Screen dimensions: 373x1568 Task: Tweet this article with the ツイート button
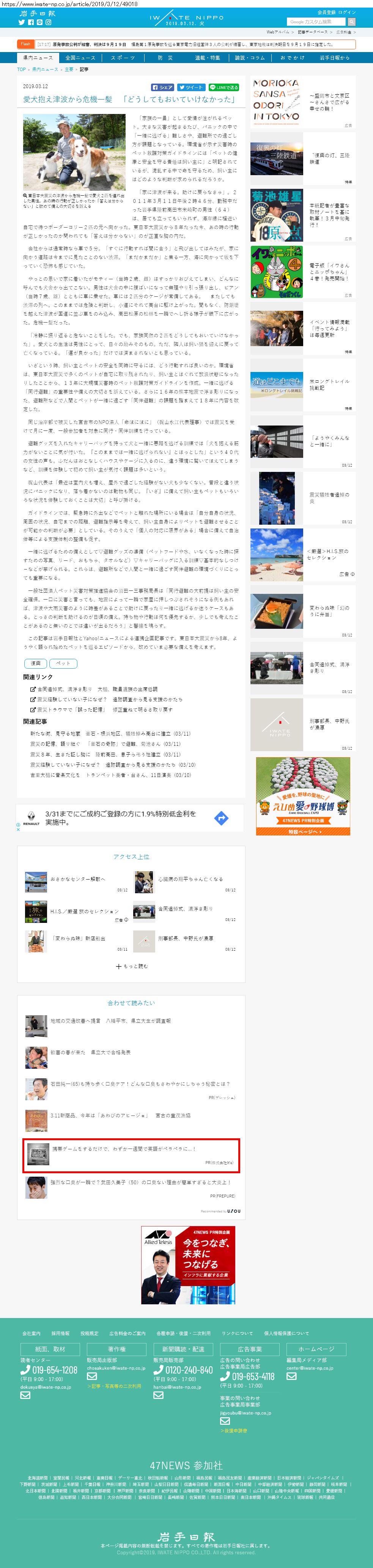tap(191, 88)
